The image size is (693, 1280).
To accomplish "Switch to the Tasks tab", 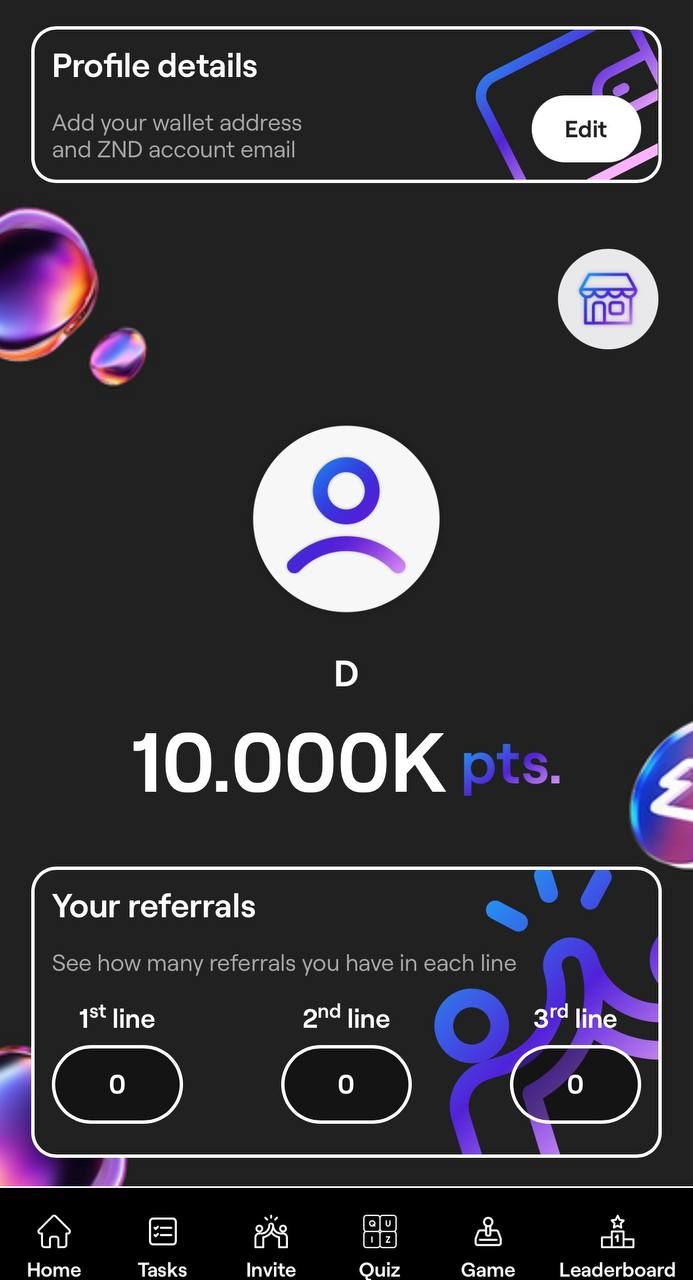I will click(162, 1244).
